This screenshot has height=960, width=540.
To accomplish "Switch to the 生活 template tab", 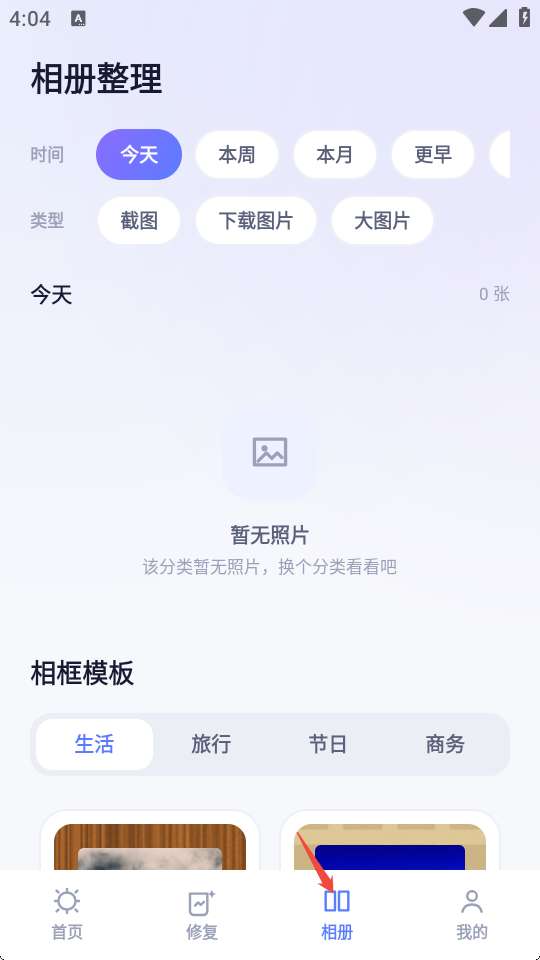I will [94, 744].
